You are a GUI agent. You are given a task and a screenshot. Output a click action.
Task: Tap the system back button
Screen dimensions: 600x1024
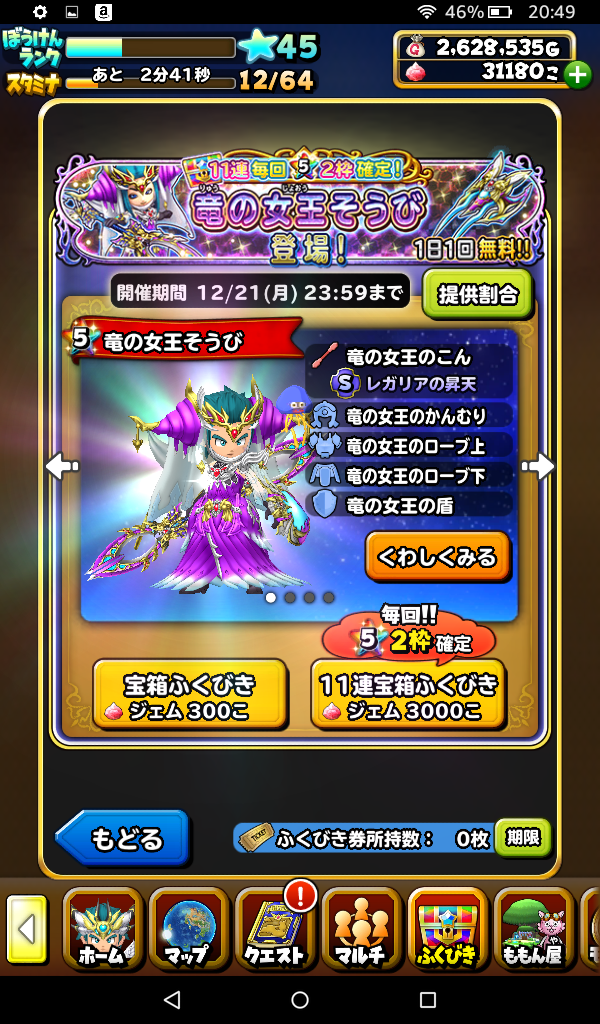172,999
